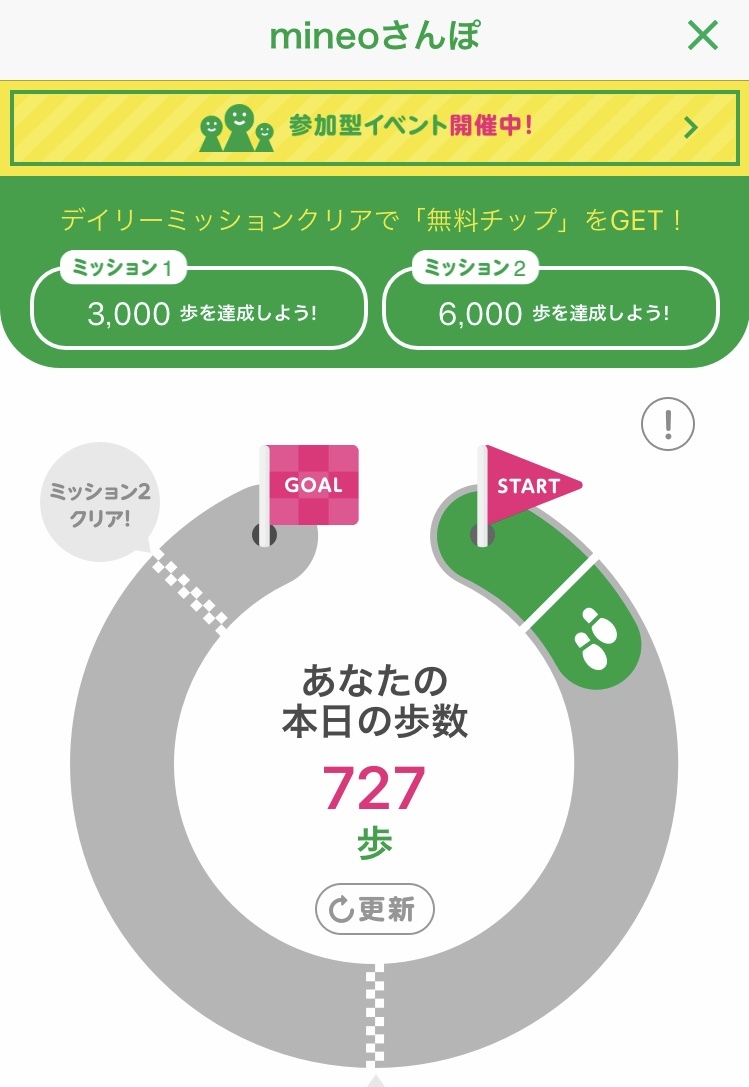Open the 参加型イベント開催中 banner
Viewport: 749px width, 1087px height.
click(374, 128)
